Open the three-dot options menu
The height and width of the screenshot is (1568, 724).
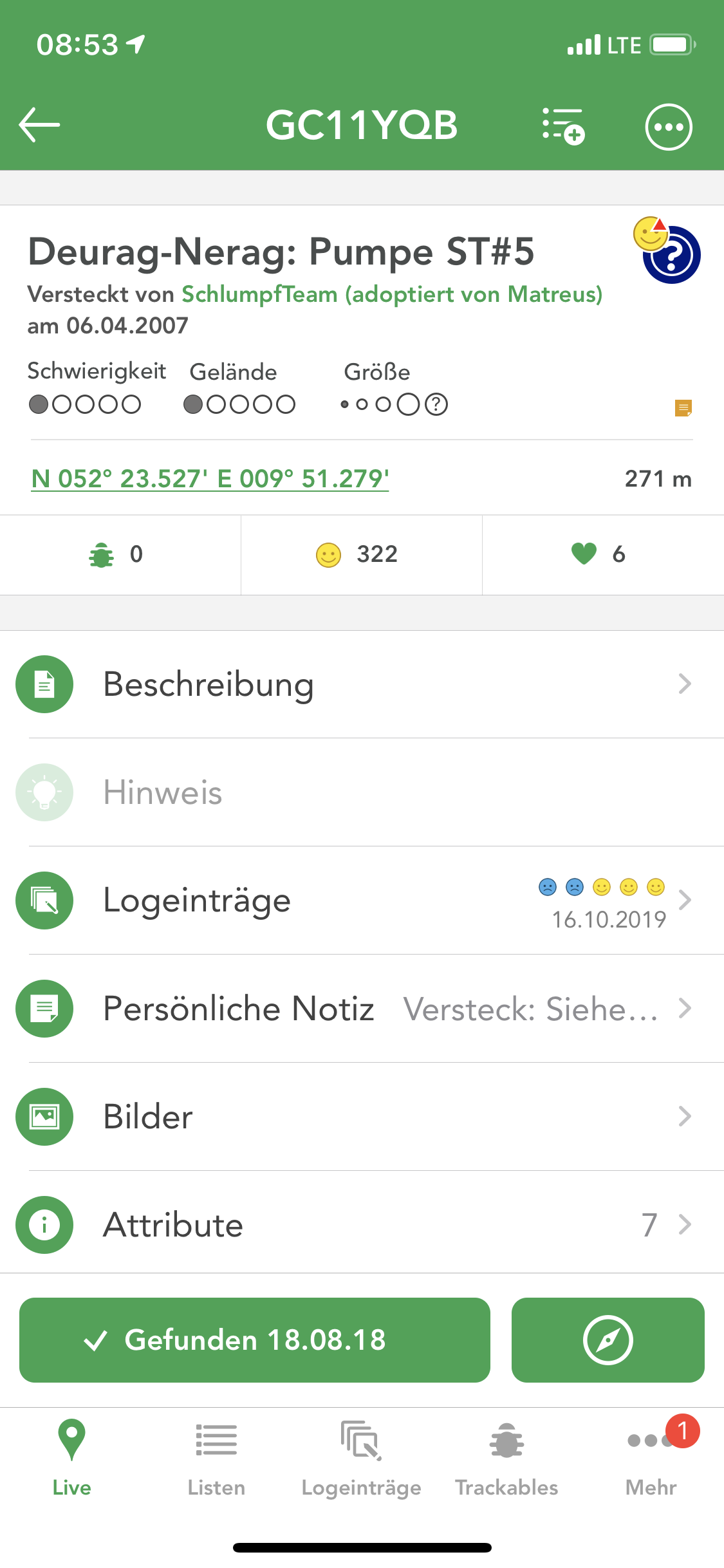(669, 126)
